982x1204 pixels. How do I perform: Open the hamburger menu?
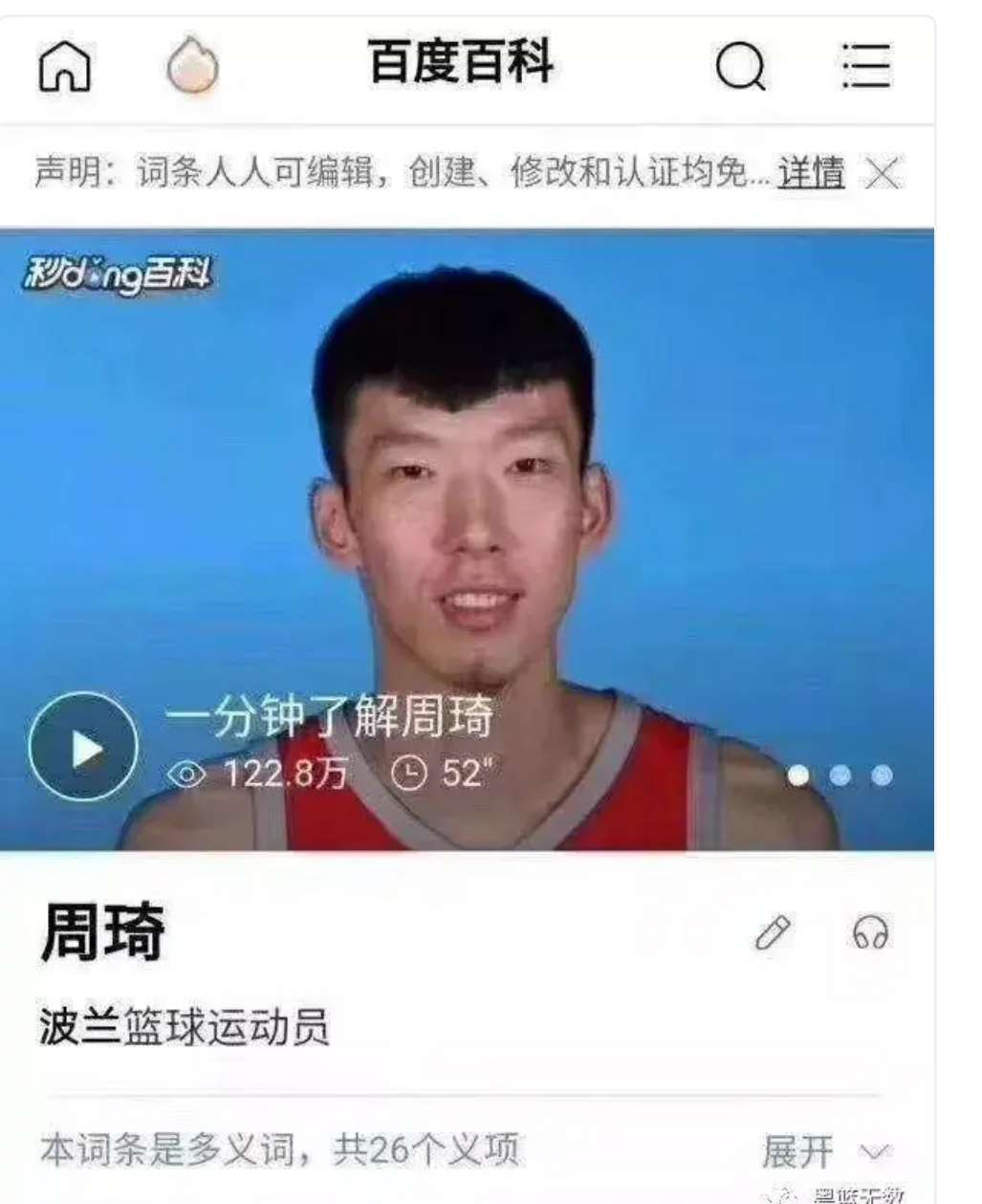pyautogui.click(x=866, y=66)
